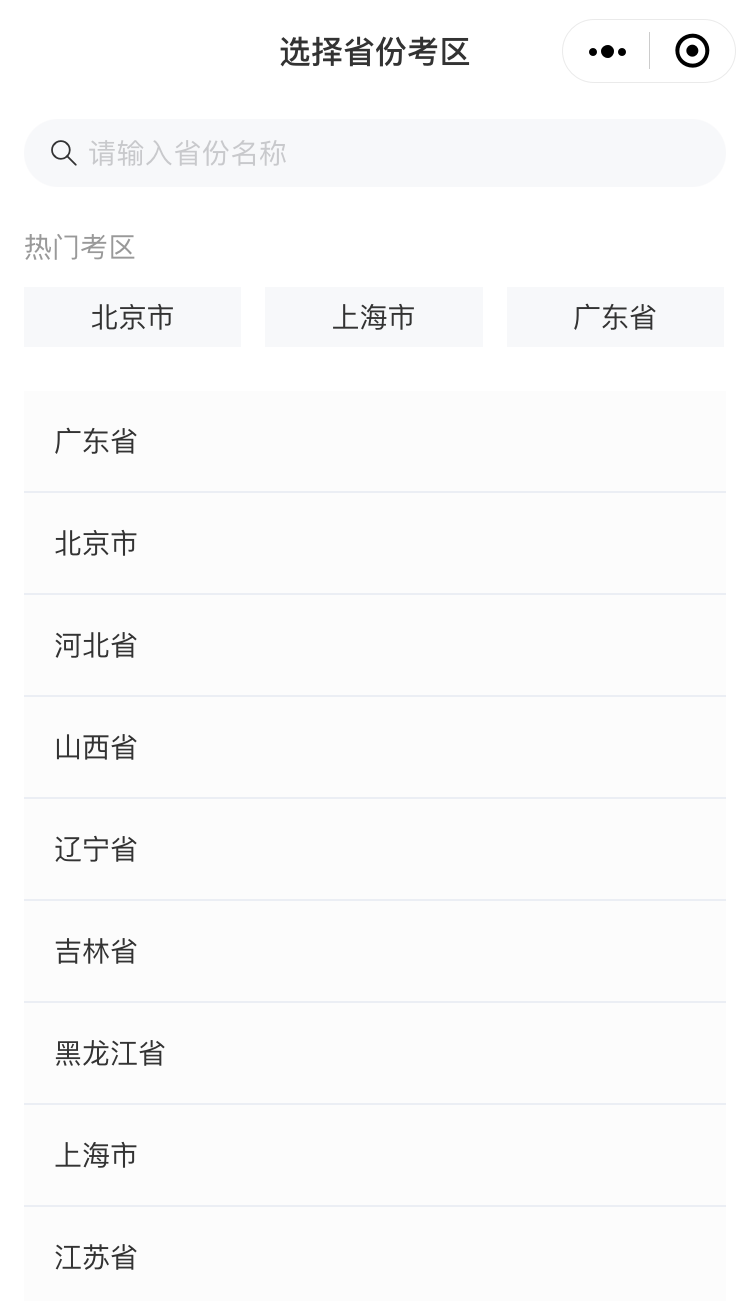Choose the 广东省 row in the province list

375,441
